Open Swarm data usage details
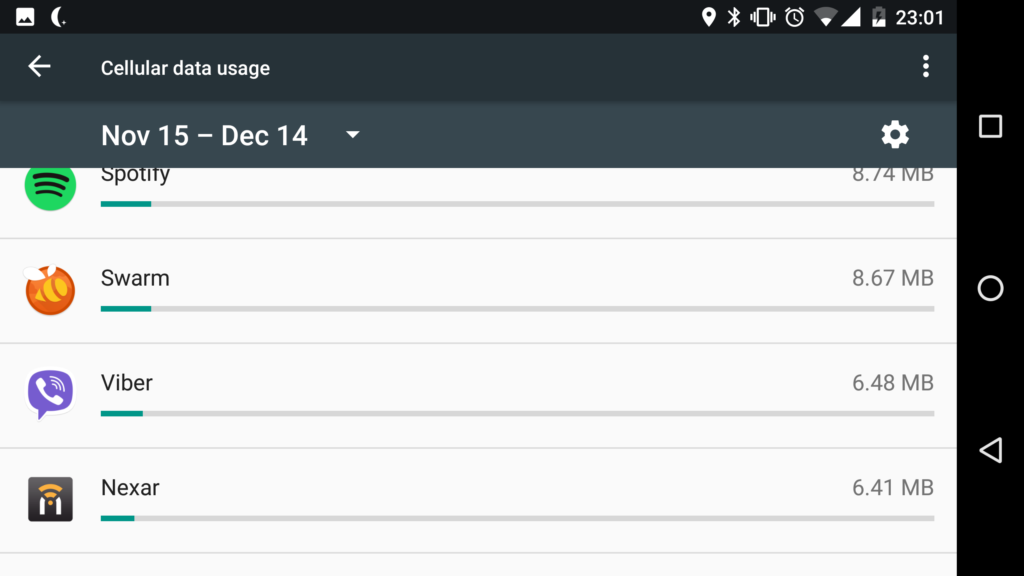 (x=478, y=291)
